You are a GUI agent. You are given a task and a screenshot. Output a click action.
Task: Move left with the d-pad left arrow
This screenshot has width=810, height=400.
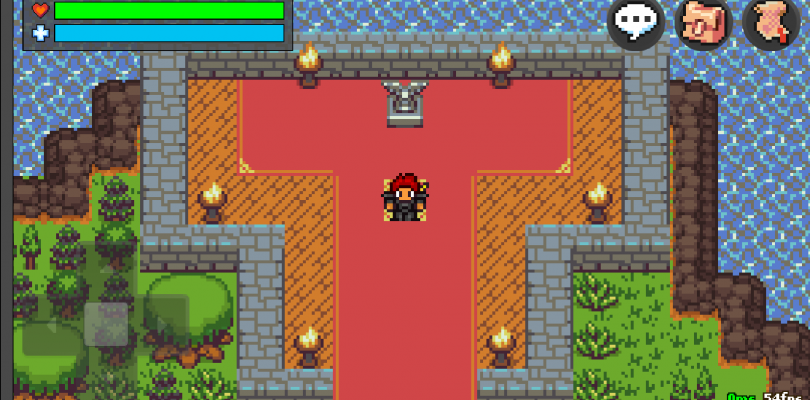[52, 324]
